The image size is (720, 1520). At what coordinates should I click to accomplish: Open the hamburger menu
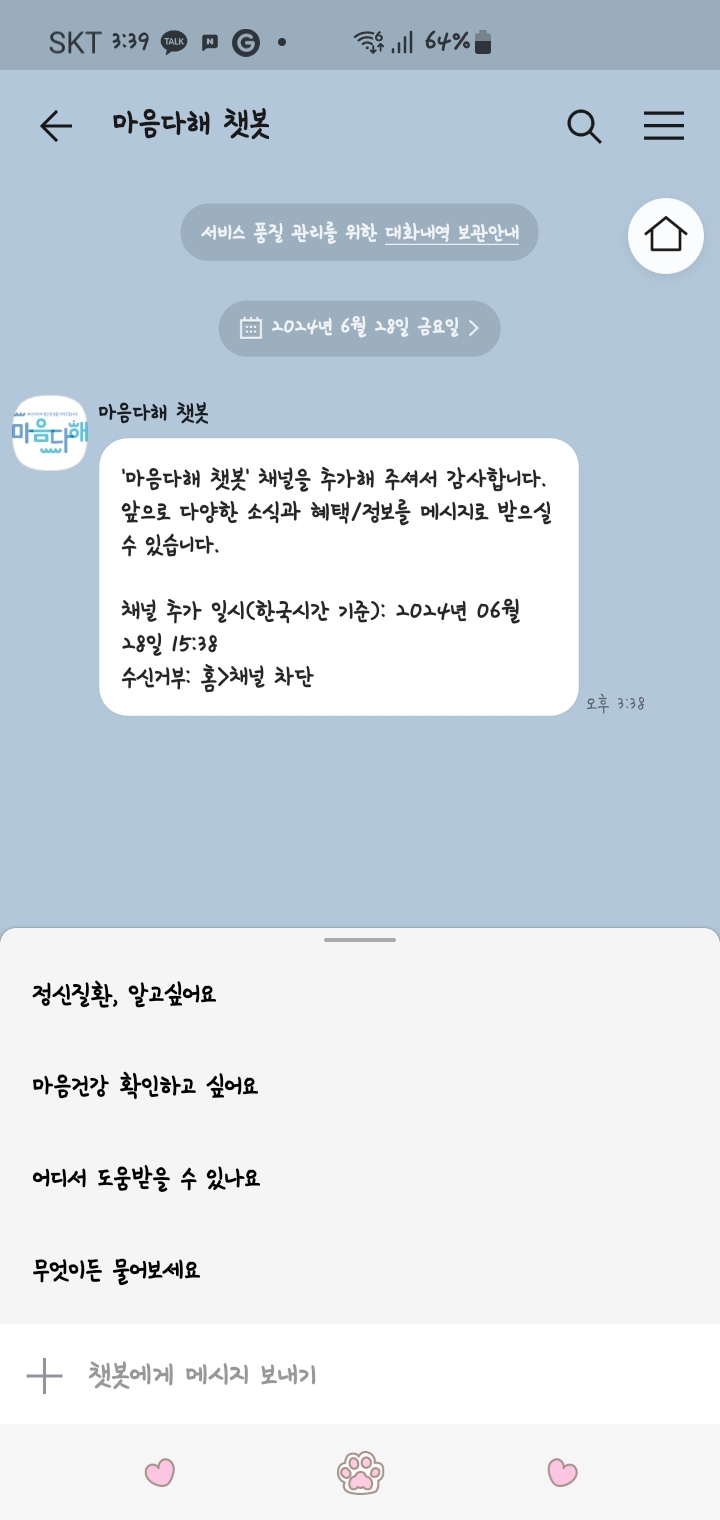pyautogui.click(x=664, y=126)
